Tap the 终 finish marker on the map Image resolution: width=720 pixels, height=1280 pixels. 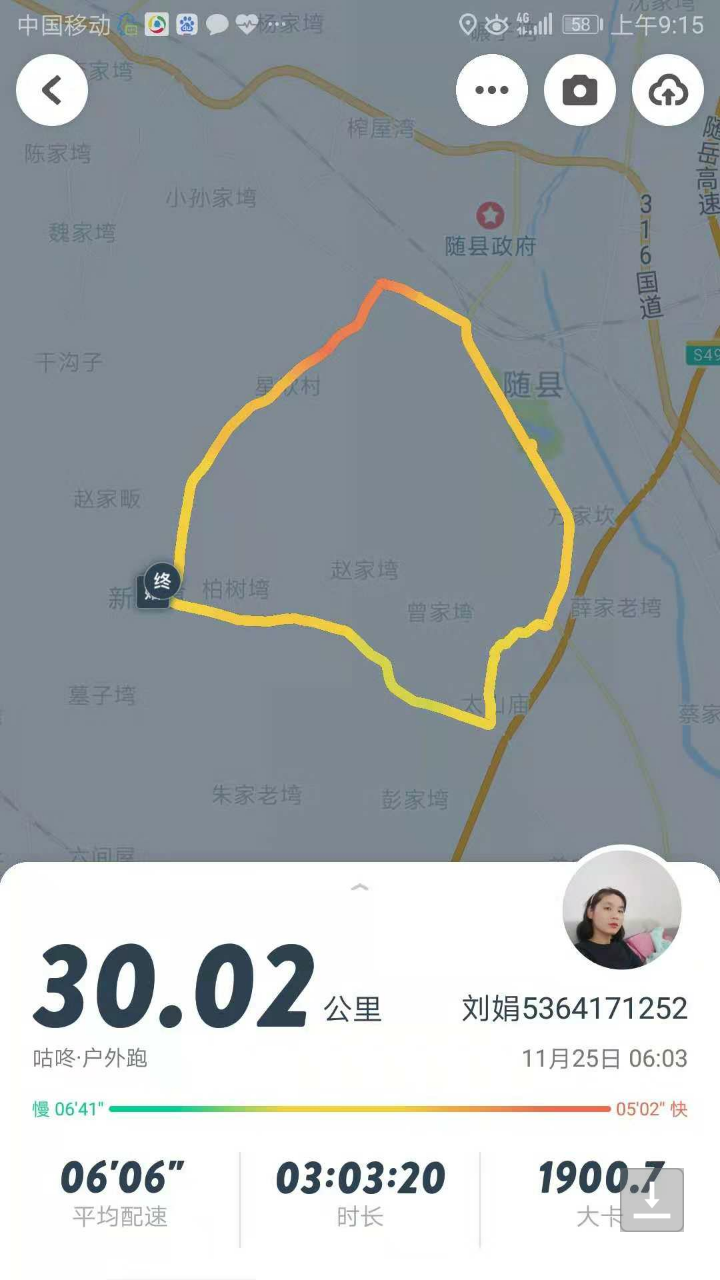coord(162,581)
